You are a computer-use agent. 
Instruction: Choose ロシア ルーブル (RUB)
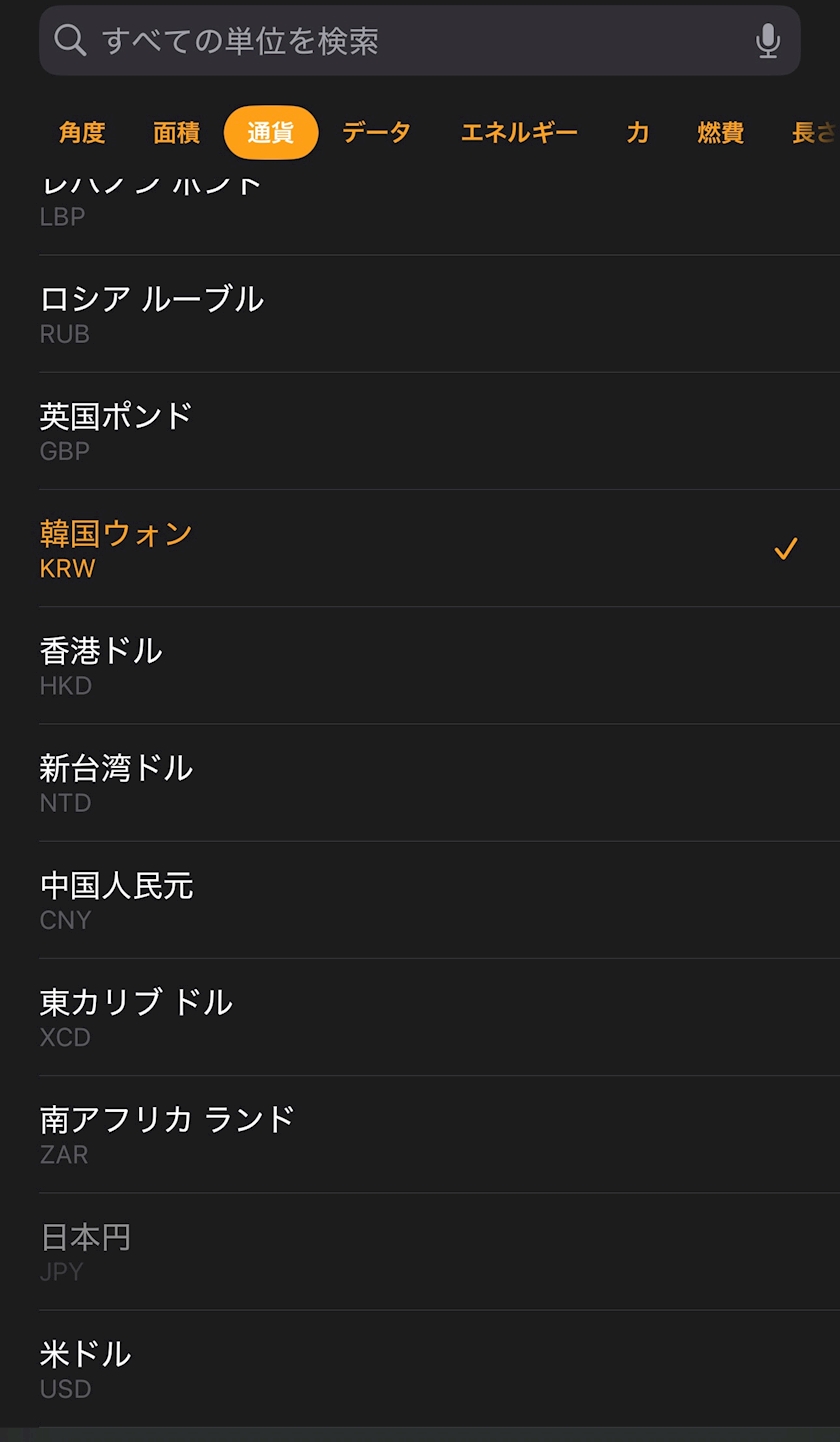click(420, 314)
